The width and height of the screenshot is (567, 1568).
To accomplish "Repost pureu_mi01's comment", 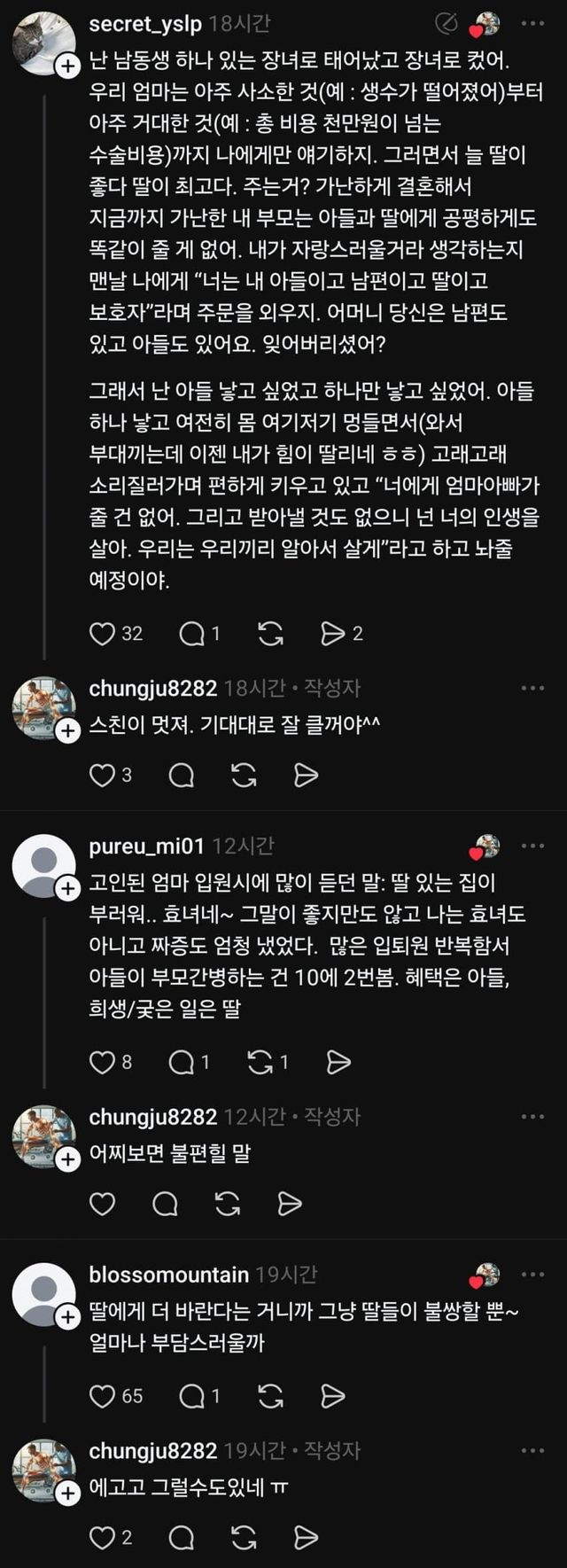I will 261,1062.
